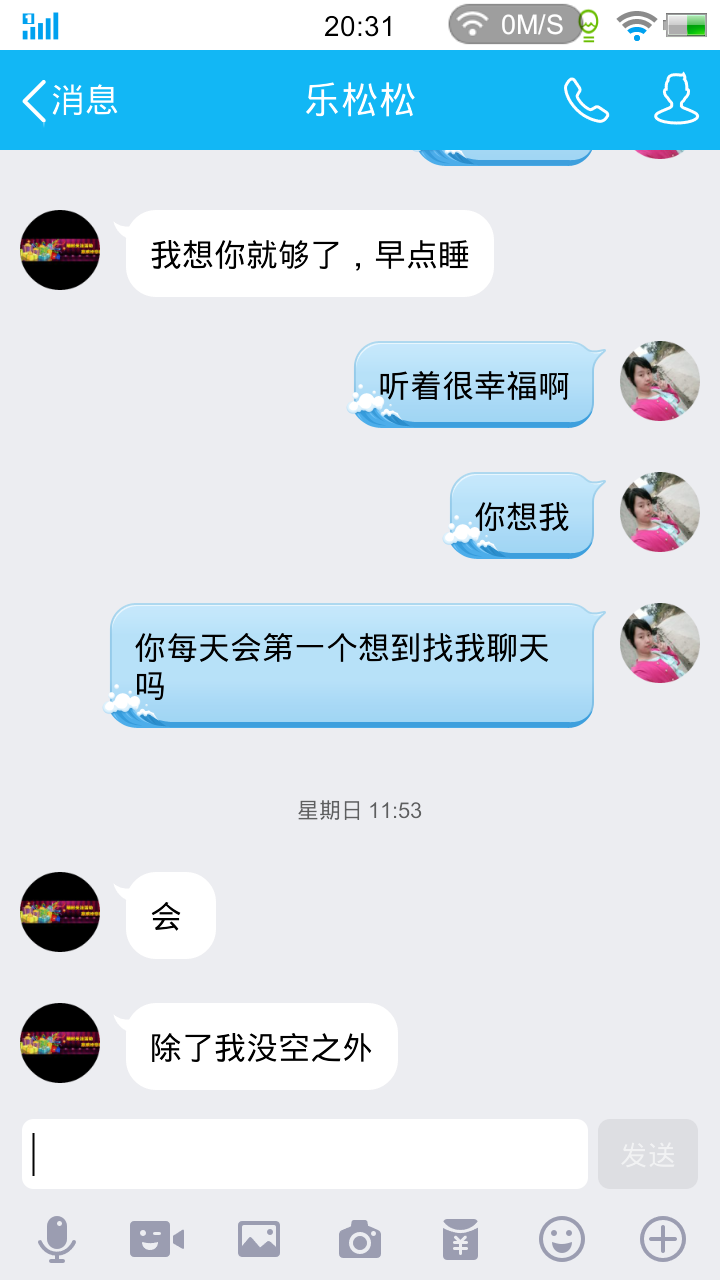Tap the avatar beside the 会 message
The width and height of the screenshot is (720, 1280).
tap(60, 912)
